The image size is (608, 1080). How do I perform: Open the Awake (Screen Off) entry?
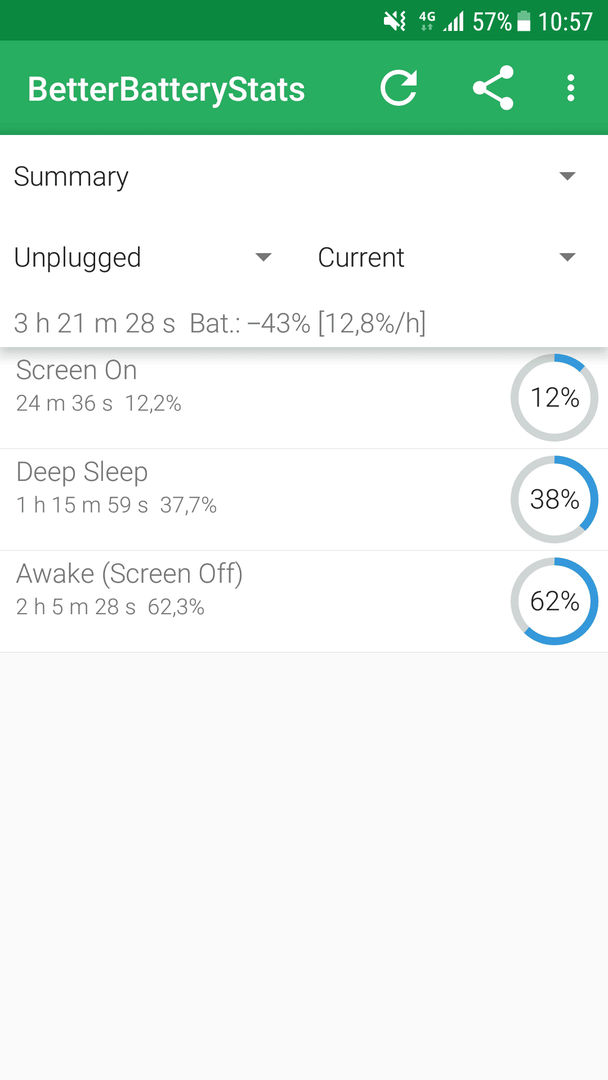(x=304, y=601)
